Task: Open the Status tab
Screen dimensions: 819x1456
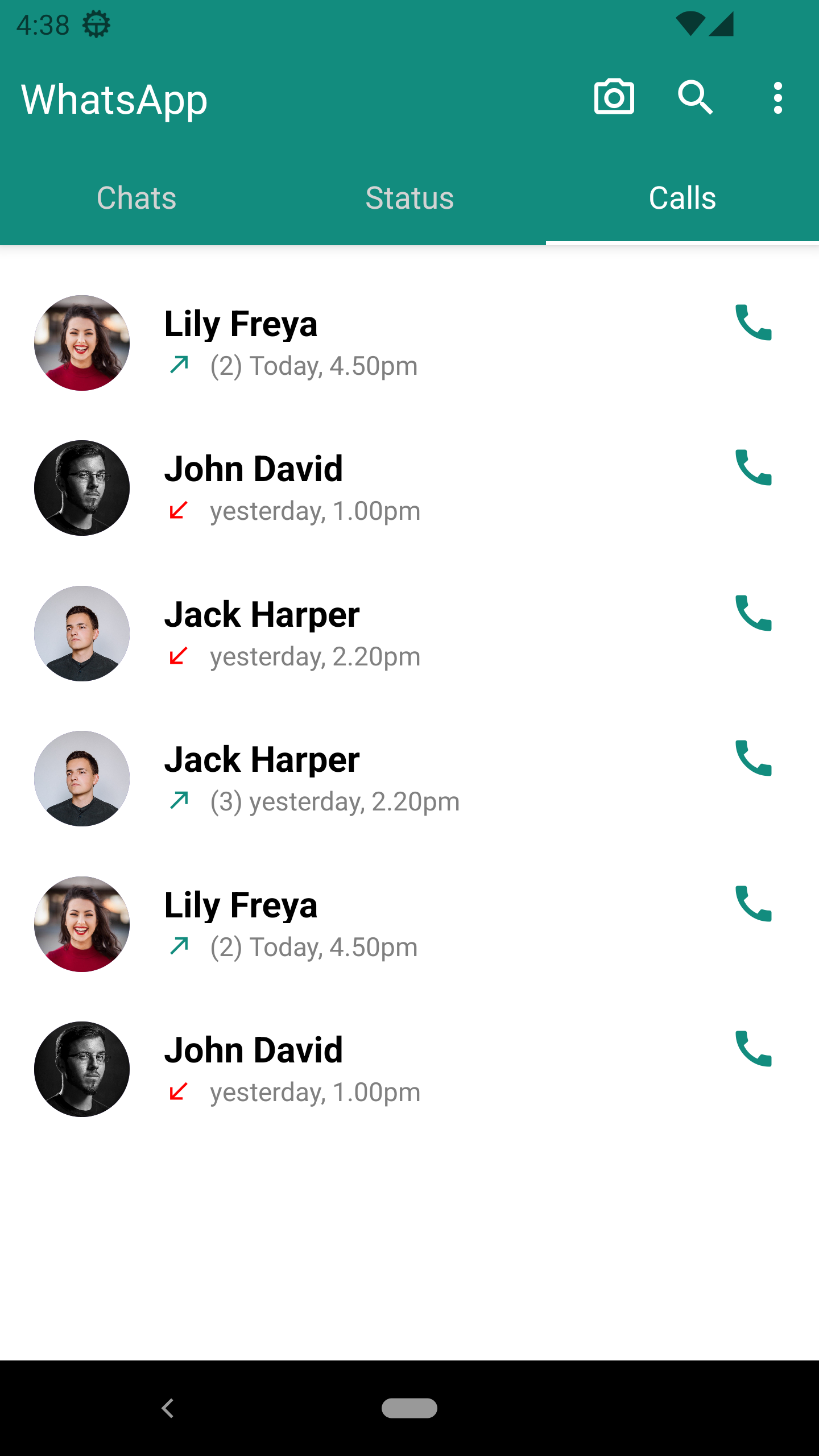Action: [x=411, y=198]
